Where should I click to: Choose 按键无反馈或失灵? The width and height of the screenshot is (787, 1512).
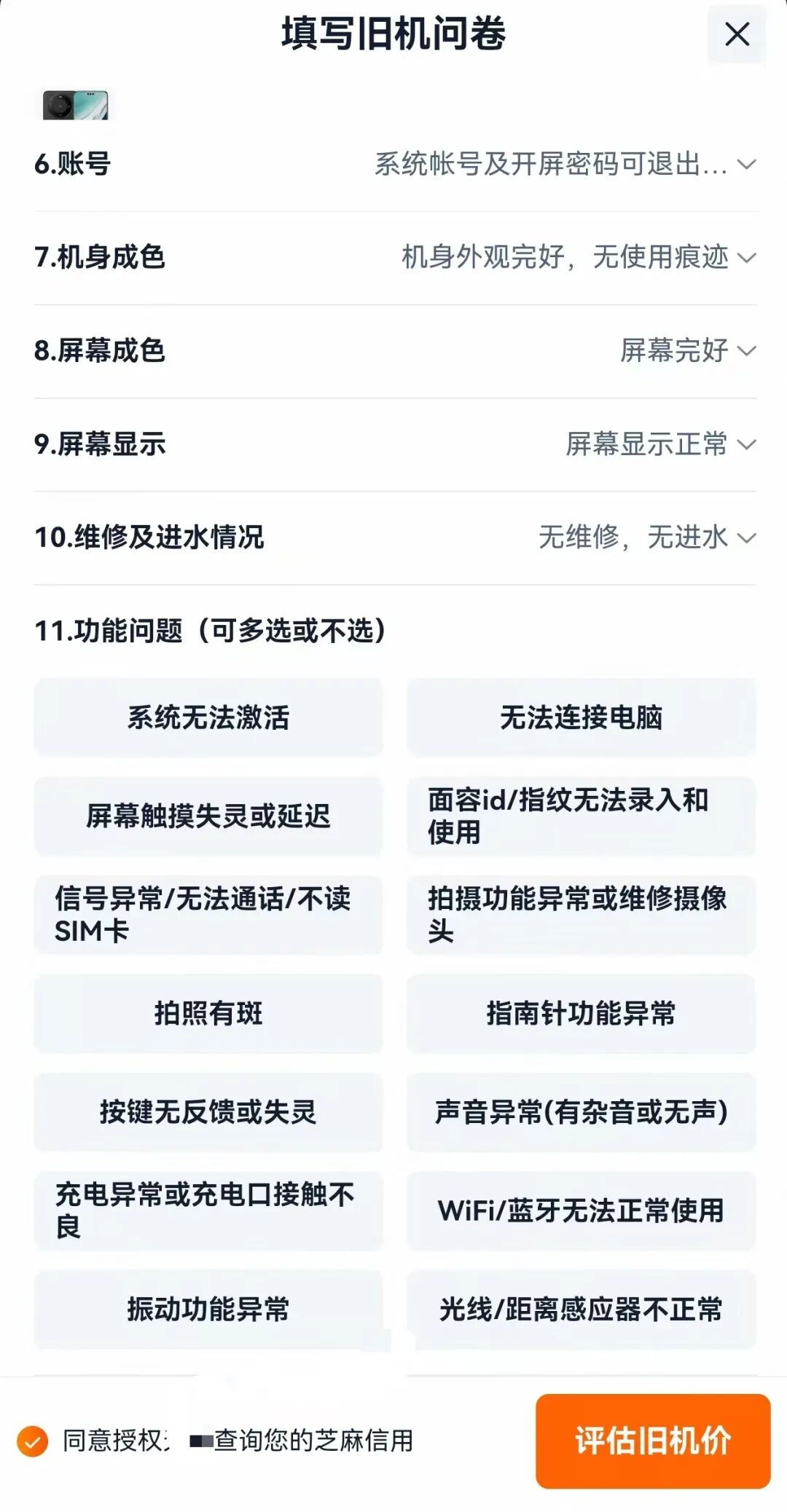(208, 1112)
